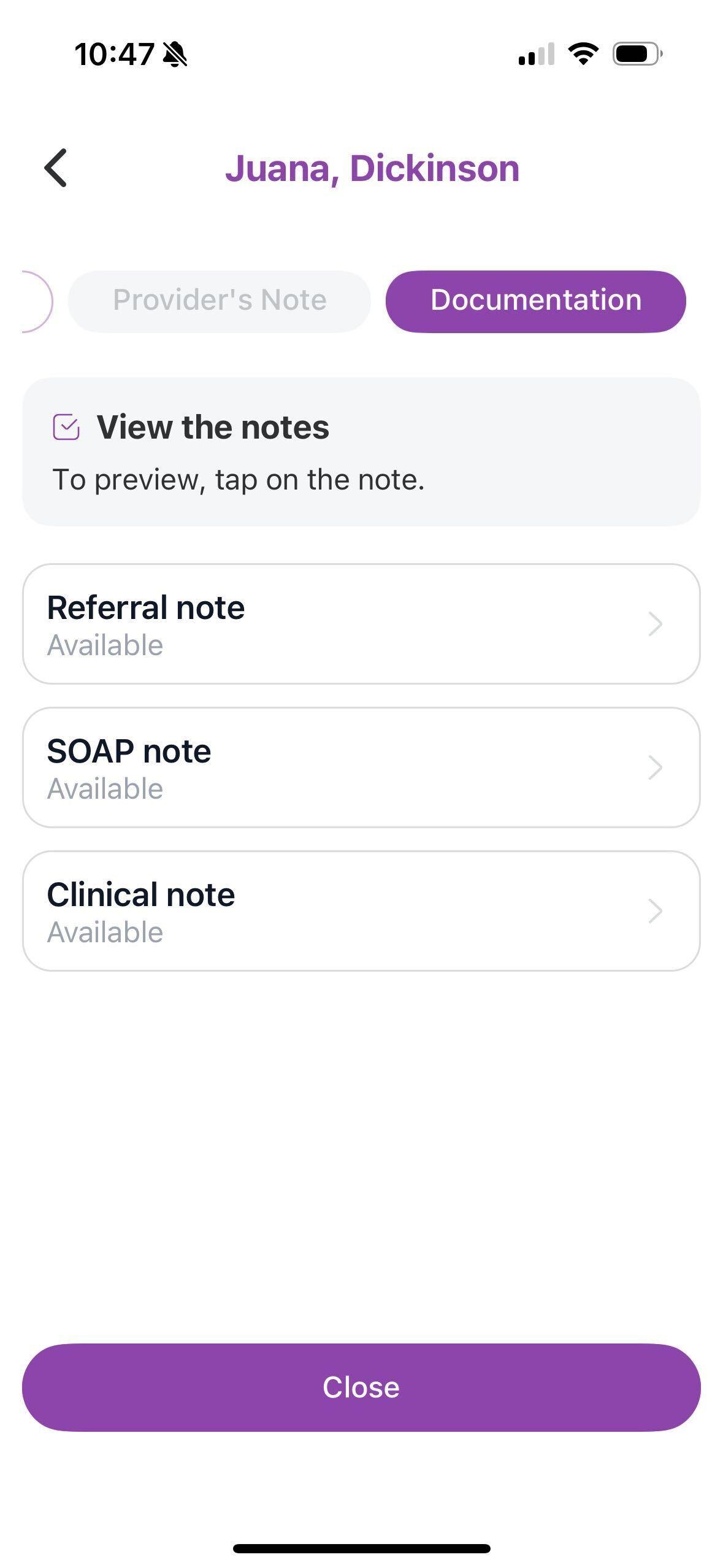Go back using the arrow

(x=56, y=168)
